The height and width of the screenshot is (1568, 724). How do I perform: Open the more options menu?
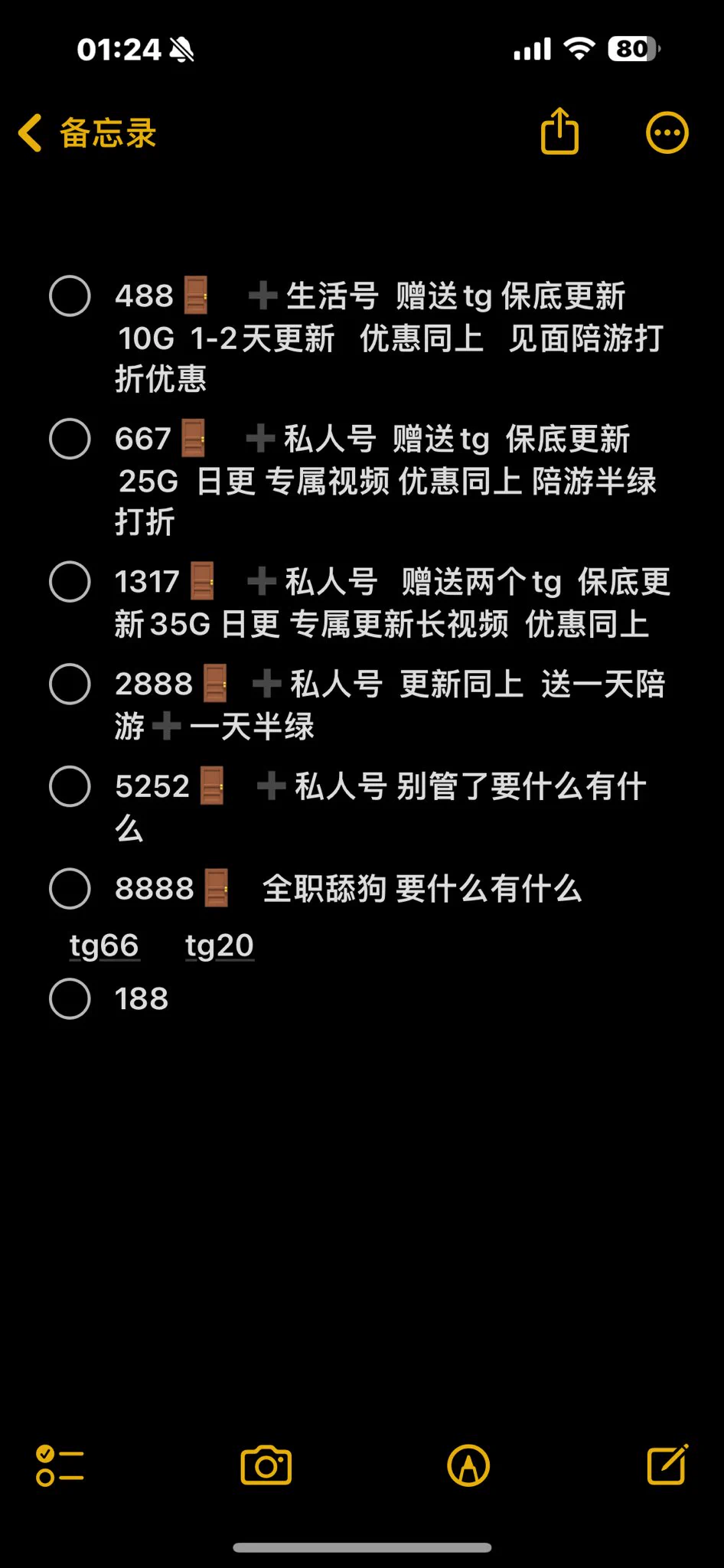pos(667,133)
